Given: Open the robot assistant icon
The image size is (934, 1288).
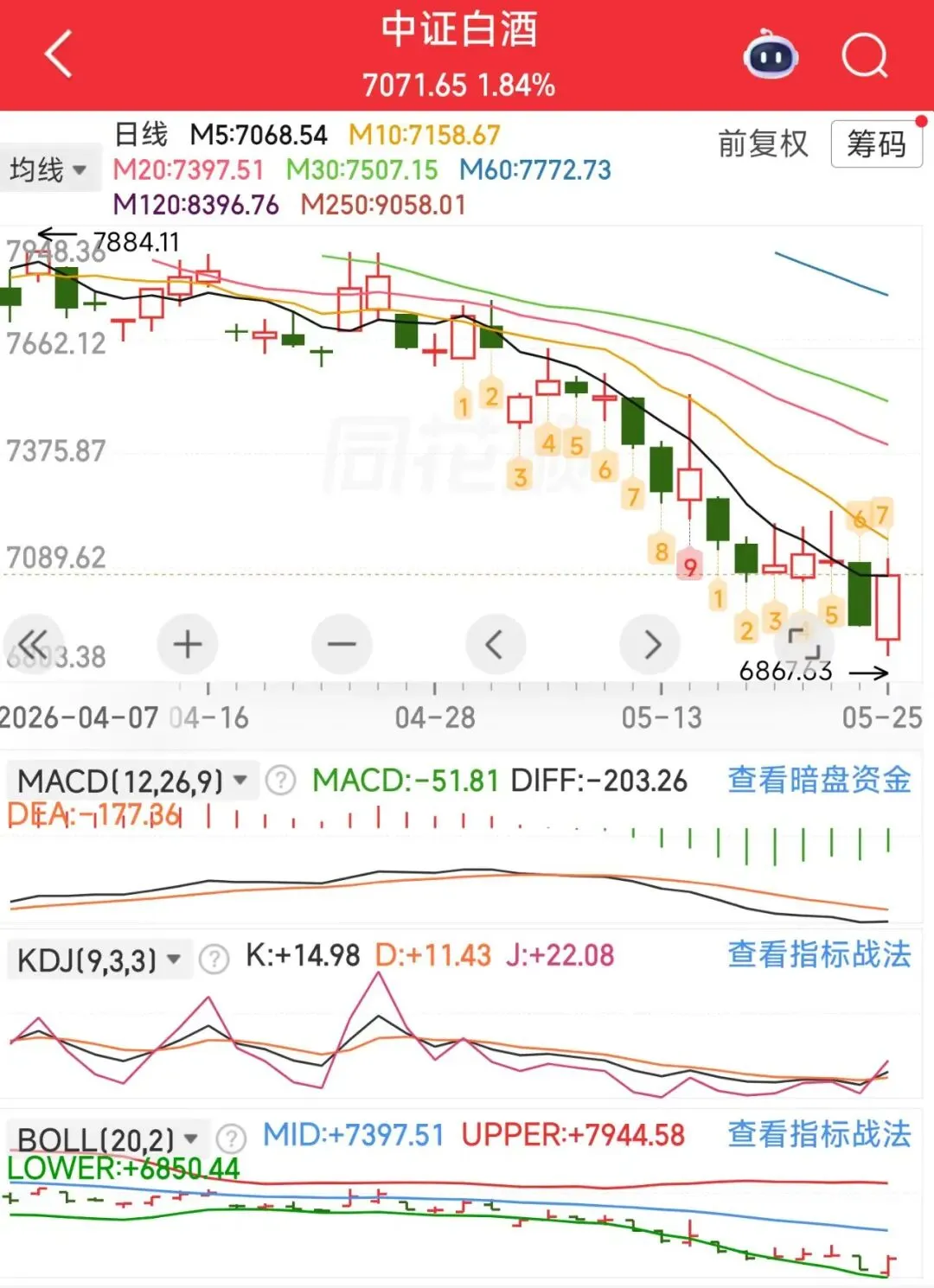Looking at the screenshot, I should (771, 55).
